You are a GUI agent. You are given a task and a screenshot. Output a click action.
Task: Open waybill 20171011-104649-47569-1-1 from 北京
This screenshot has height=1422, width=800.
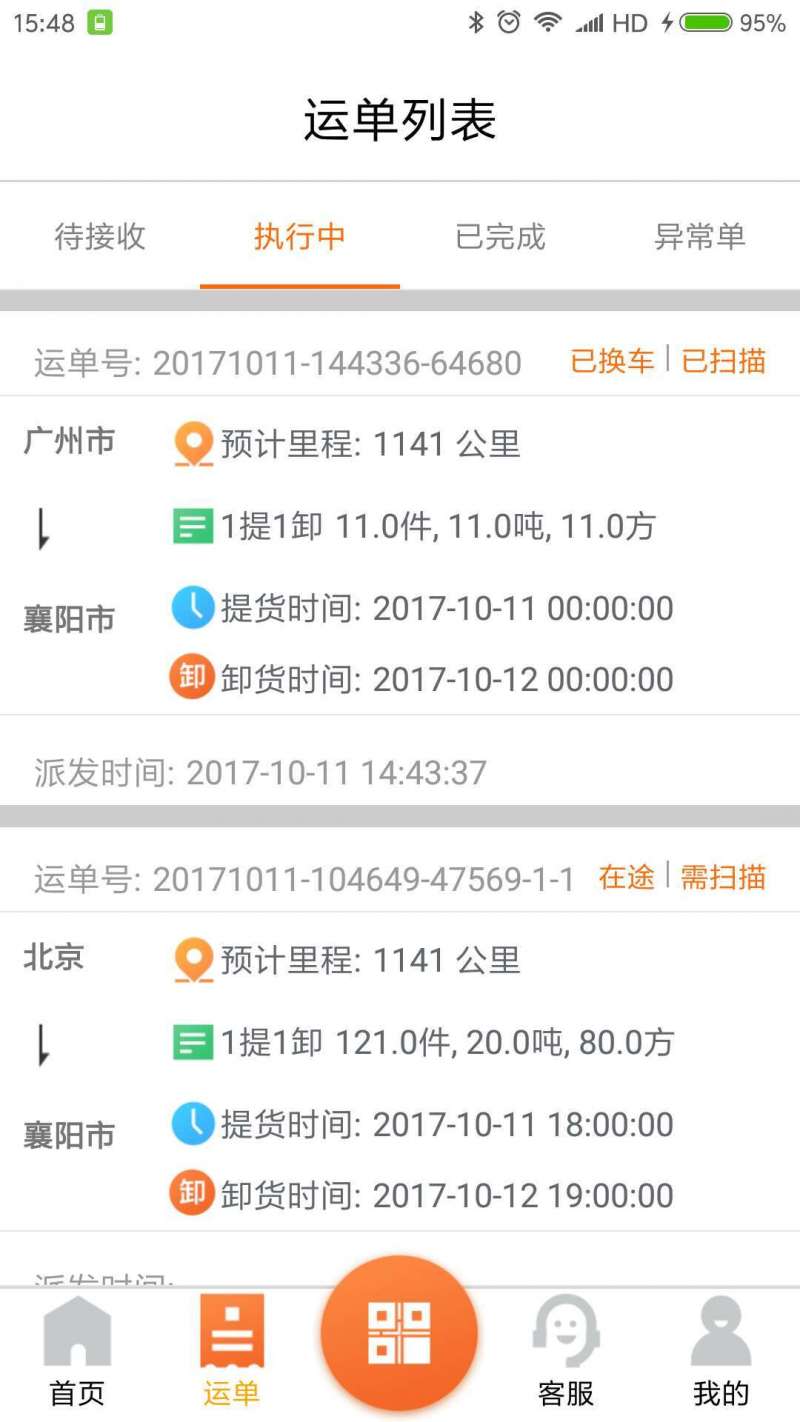[400, 1056]
